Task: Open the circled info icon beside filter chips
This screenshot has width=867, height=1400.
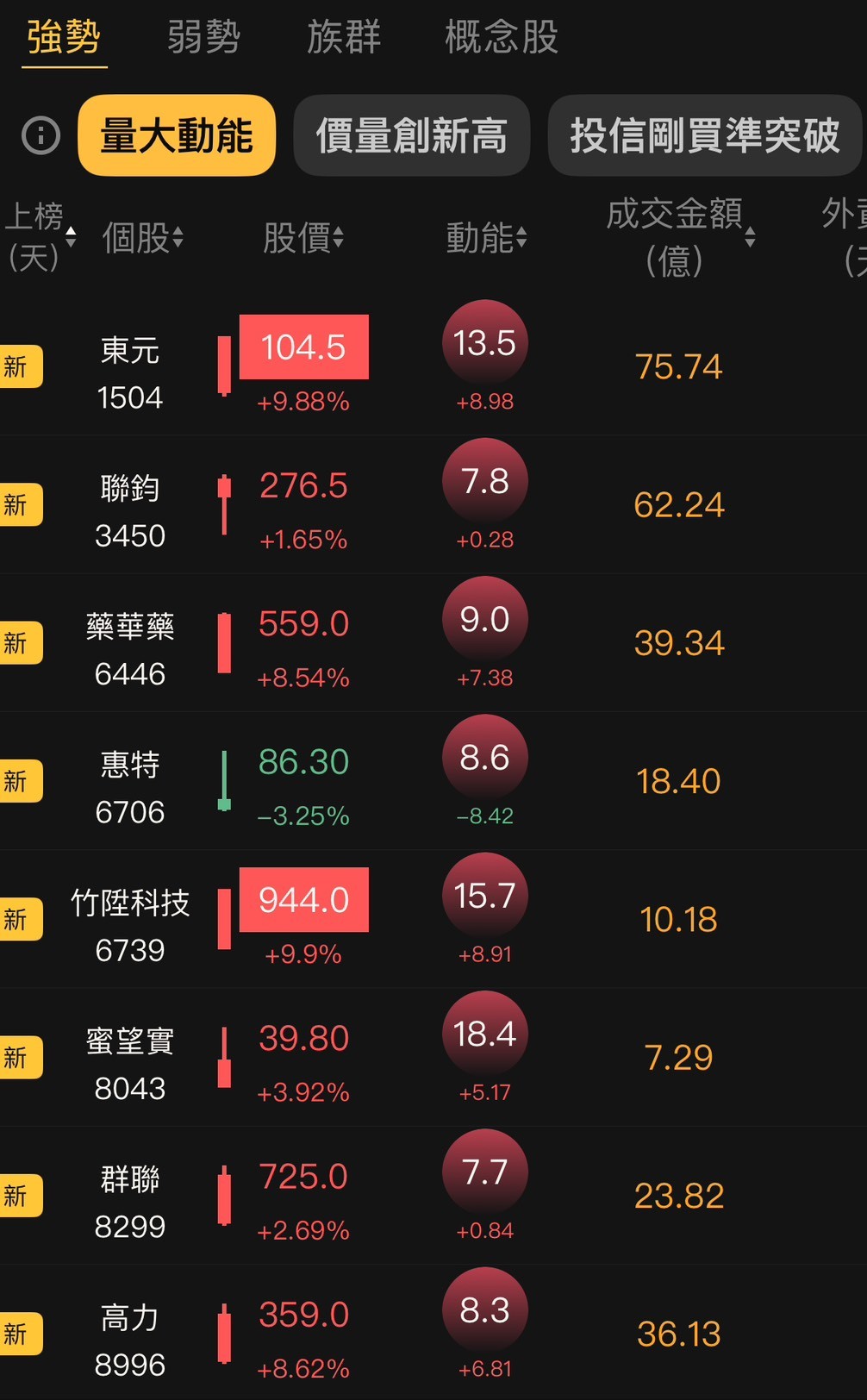Action: tap(40, 135)
